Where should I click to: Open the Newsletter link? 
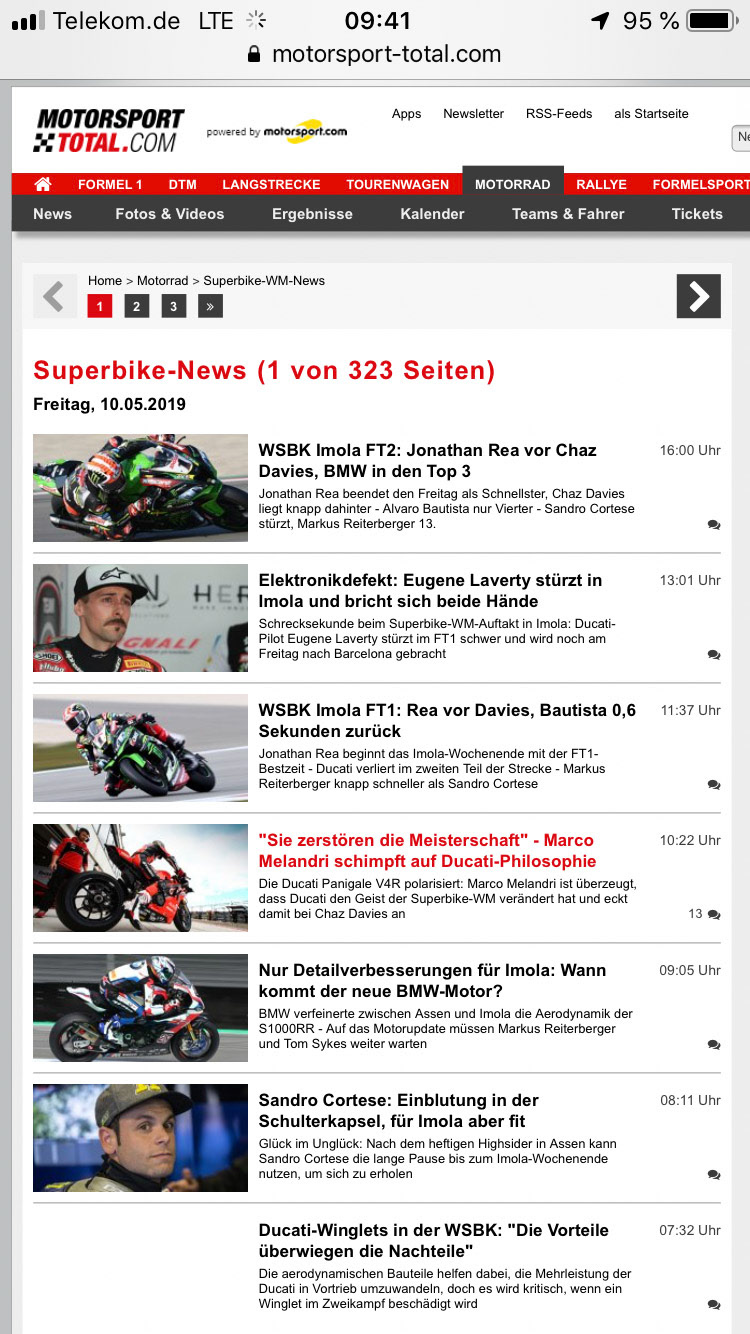[x=473, y=114]
